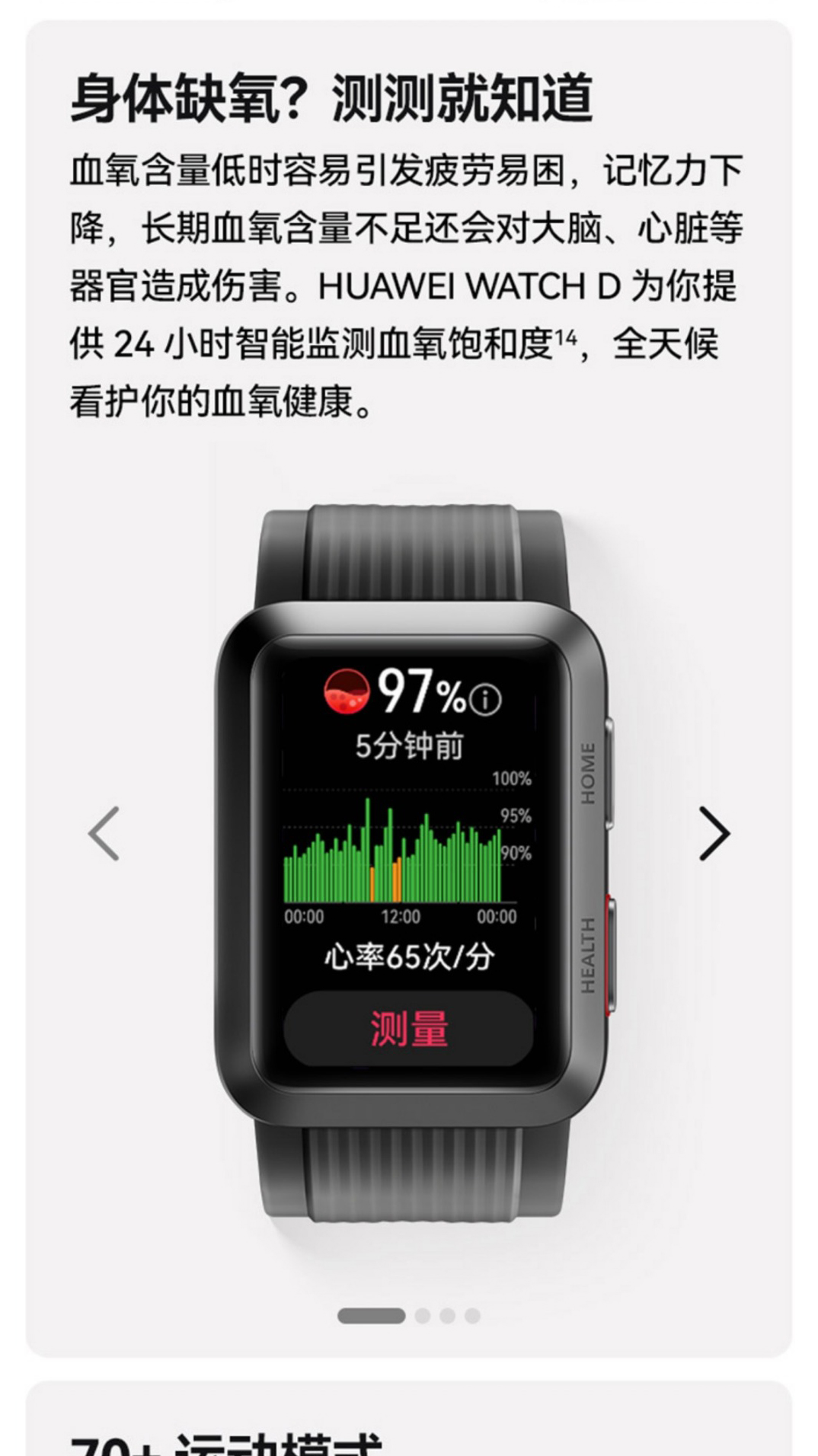
Task: Go to the previous carousel slide arrow
Action: [x=104, y=834]
